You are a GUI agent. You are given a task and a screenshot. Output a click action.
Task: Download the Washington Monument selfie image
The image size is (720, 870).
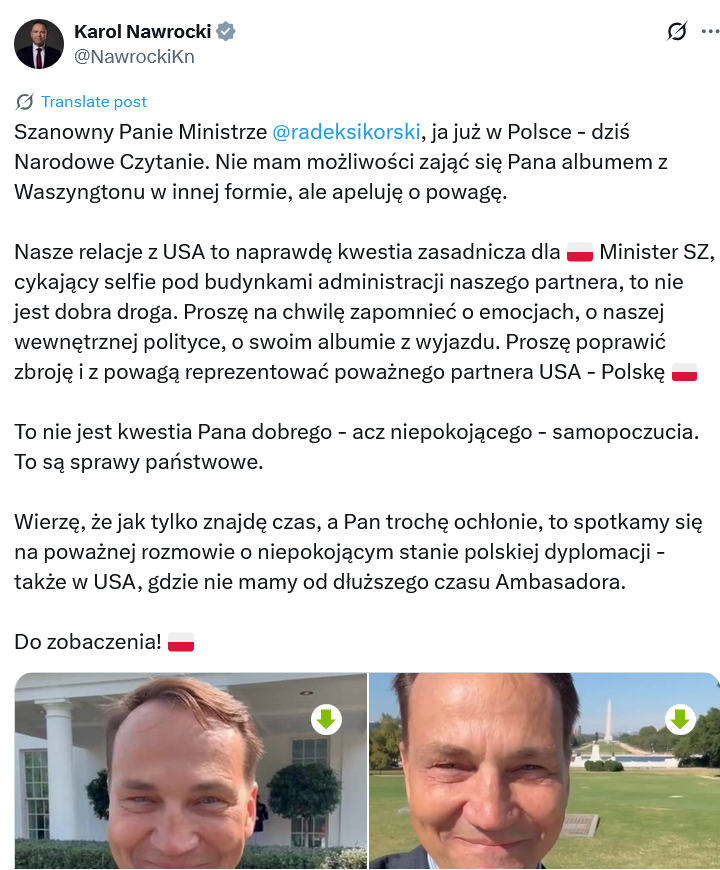point(680,719)
